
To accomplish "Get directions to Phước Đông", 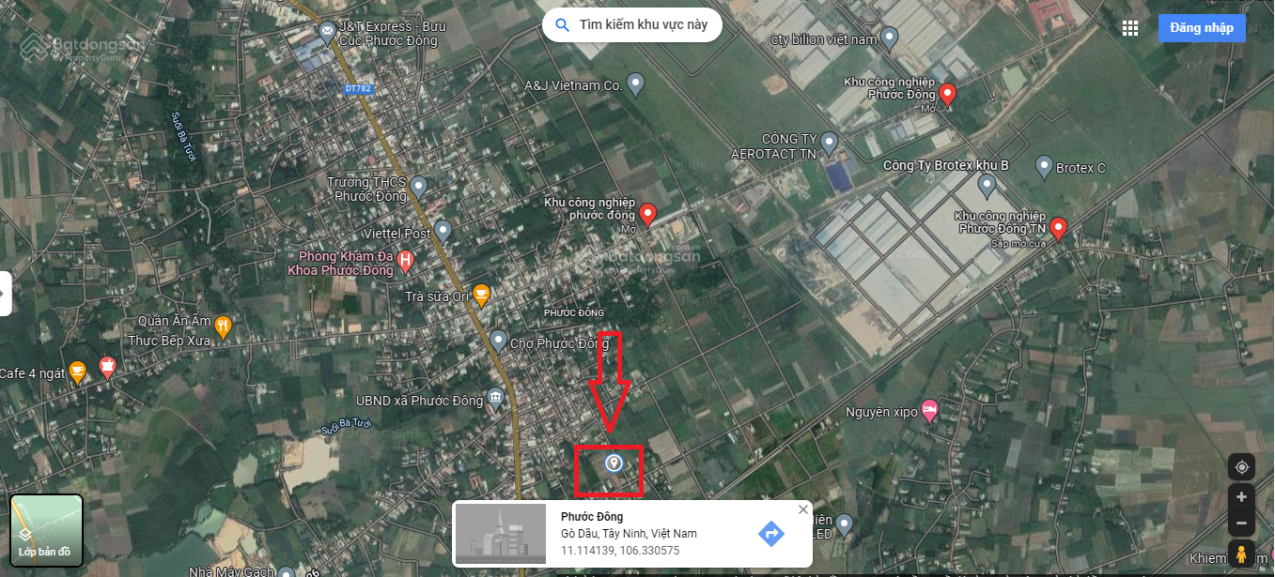I will click(771, 534).
